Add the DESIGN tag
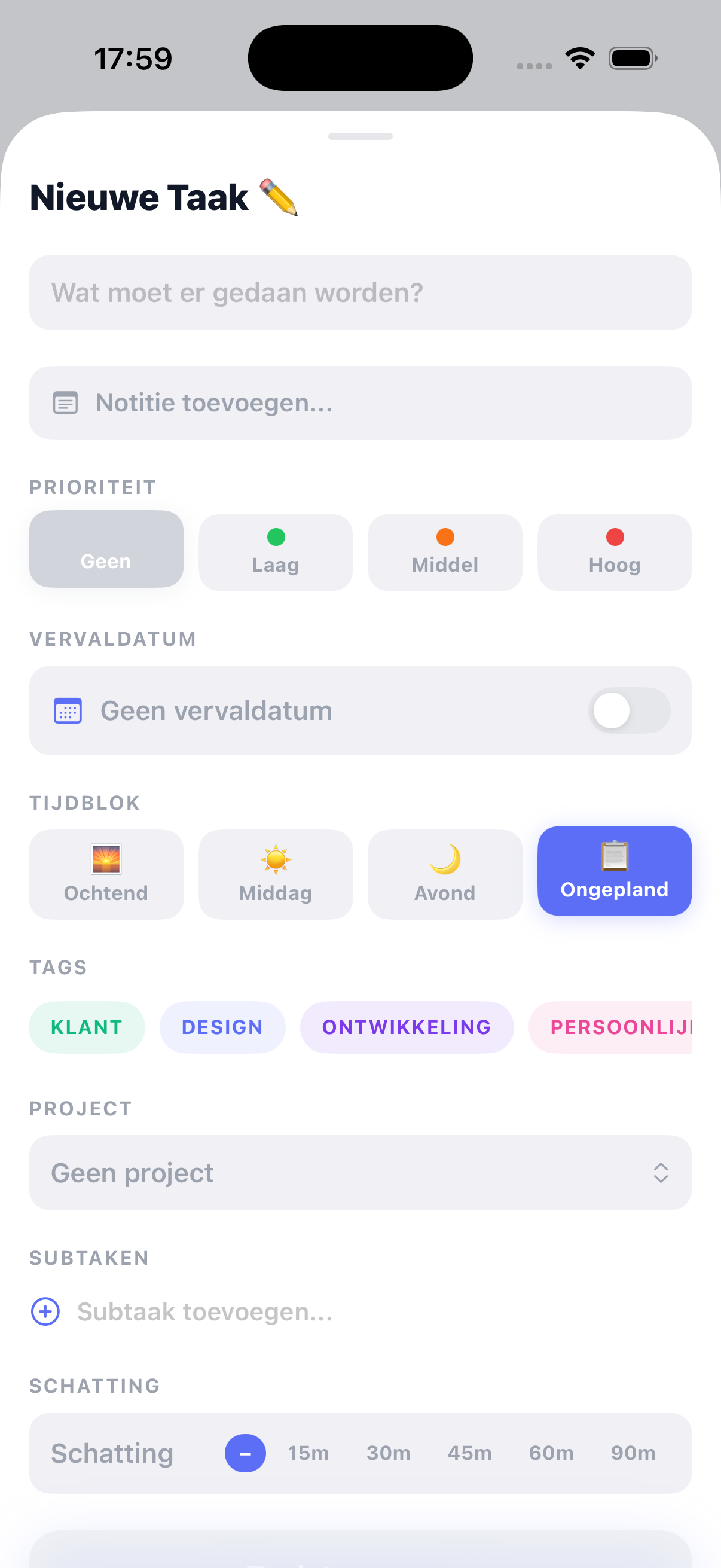 tap(222, 1027)
